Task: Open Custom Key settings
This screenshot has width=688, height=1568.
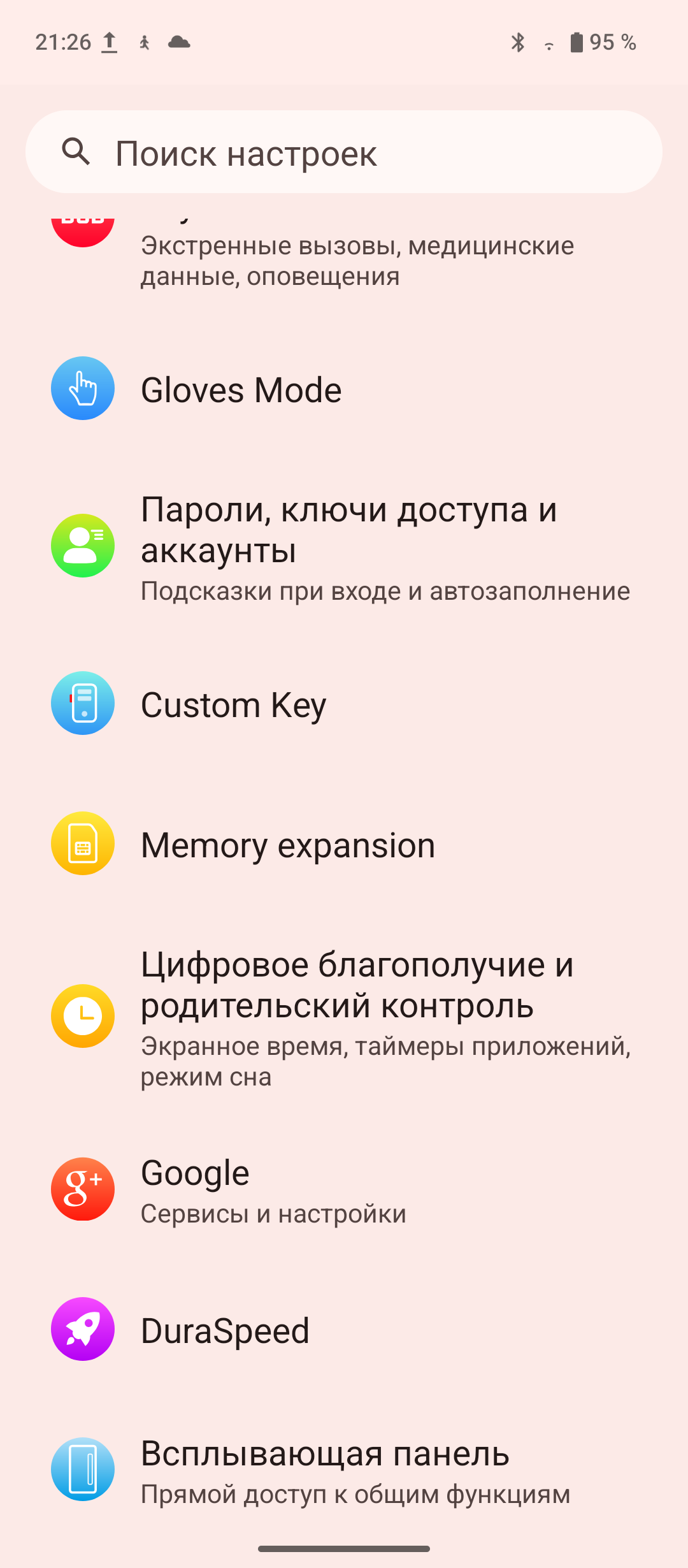Action: tap(344, 704)
